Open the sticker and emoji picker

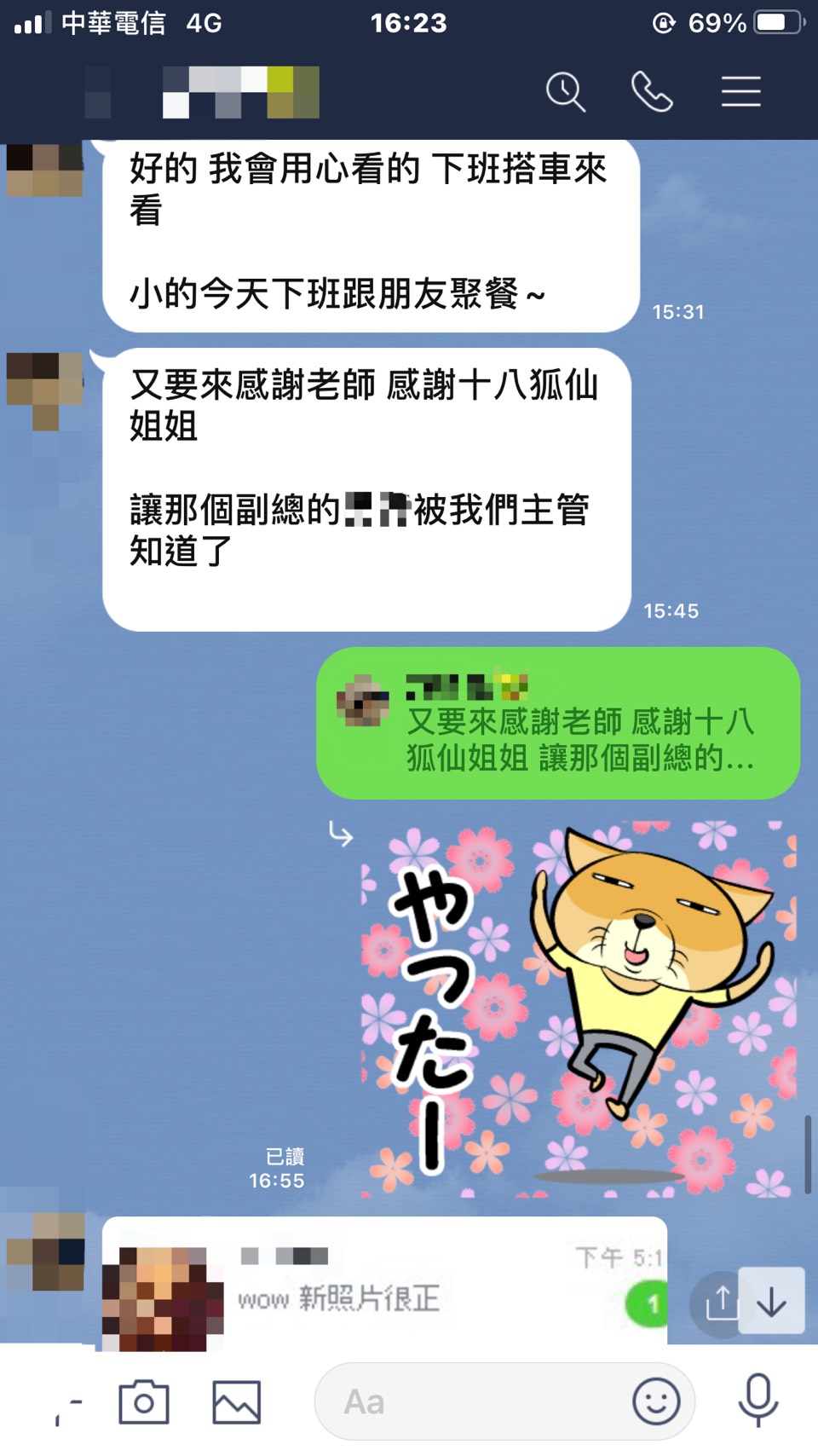click(x=655, y=1401)
